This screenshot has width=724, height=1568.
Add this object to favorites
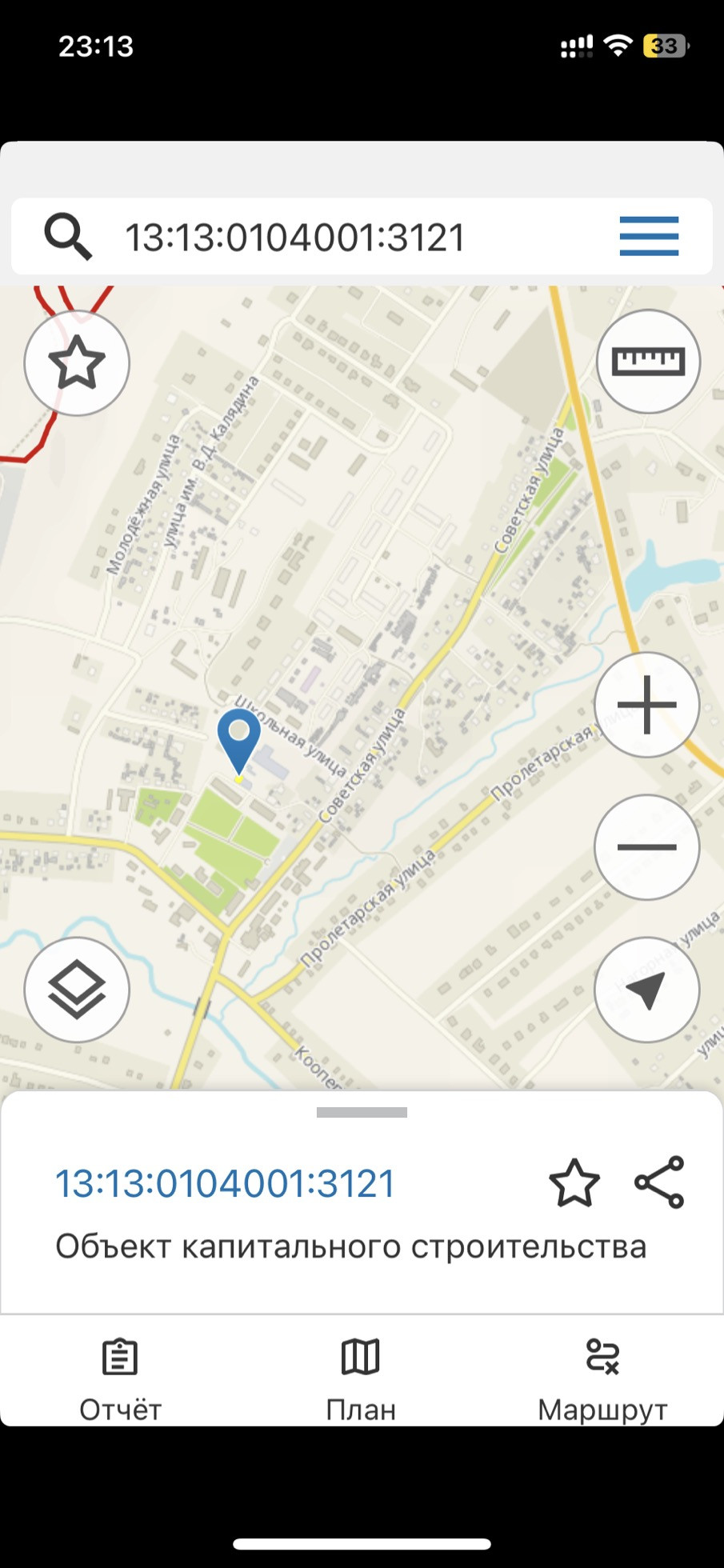click(x=574, y=1183)
